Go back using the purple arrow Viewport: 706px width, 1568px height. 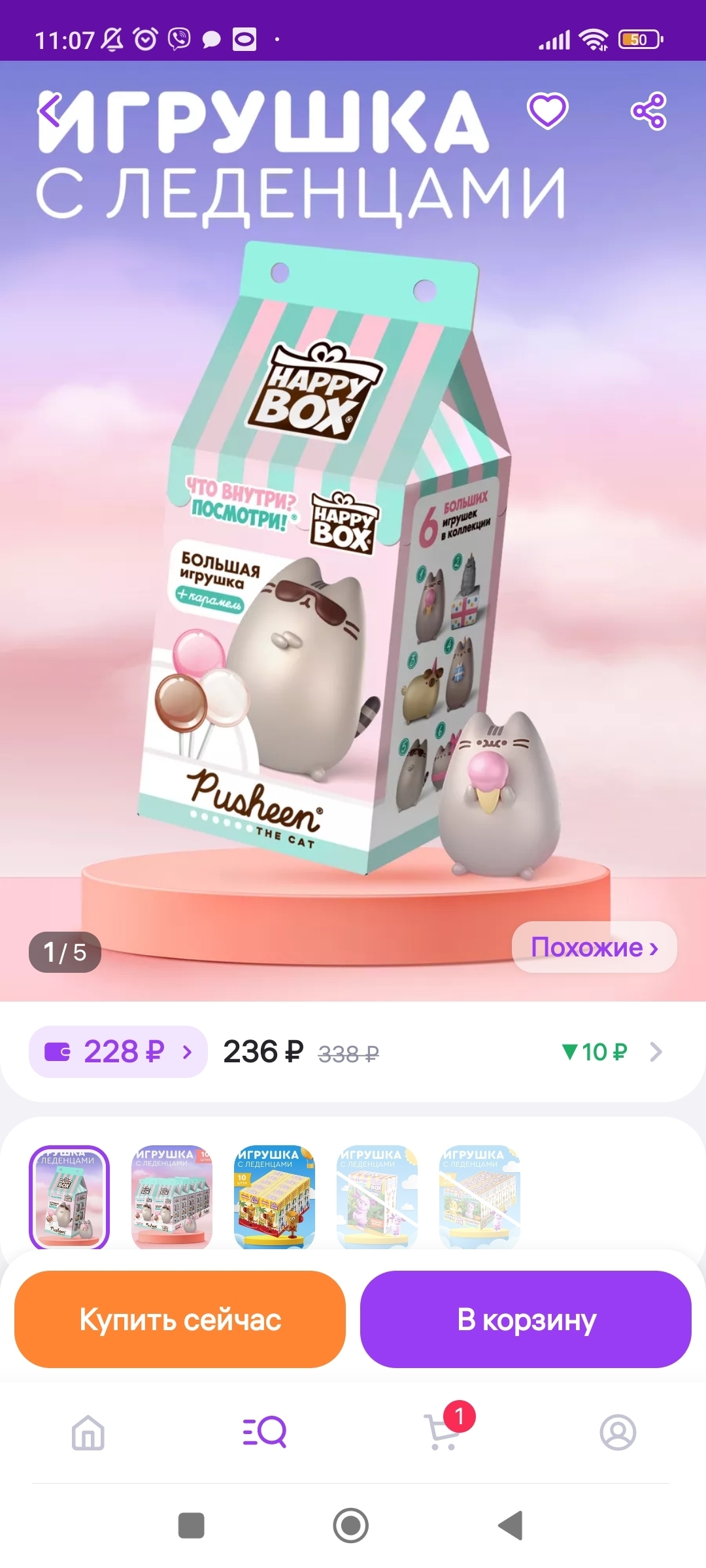(50, 110)
